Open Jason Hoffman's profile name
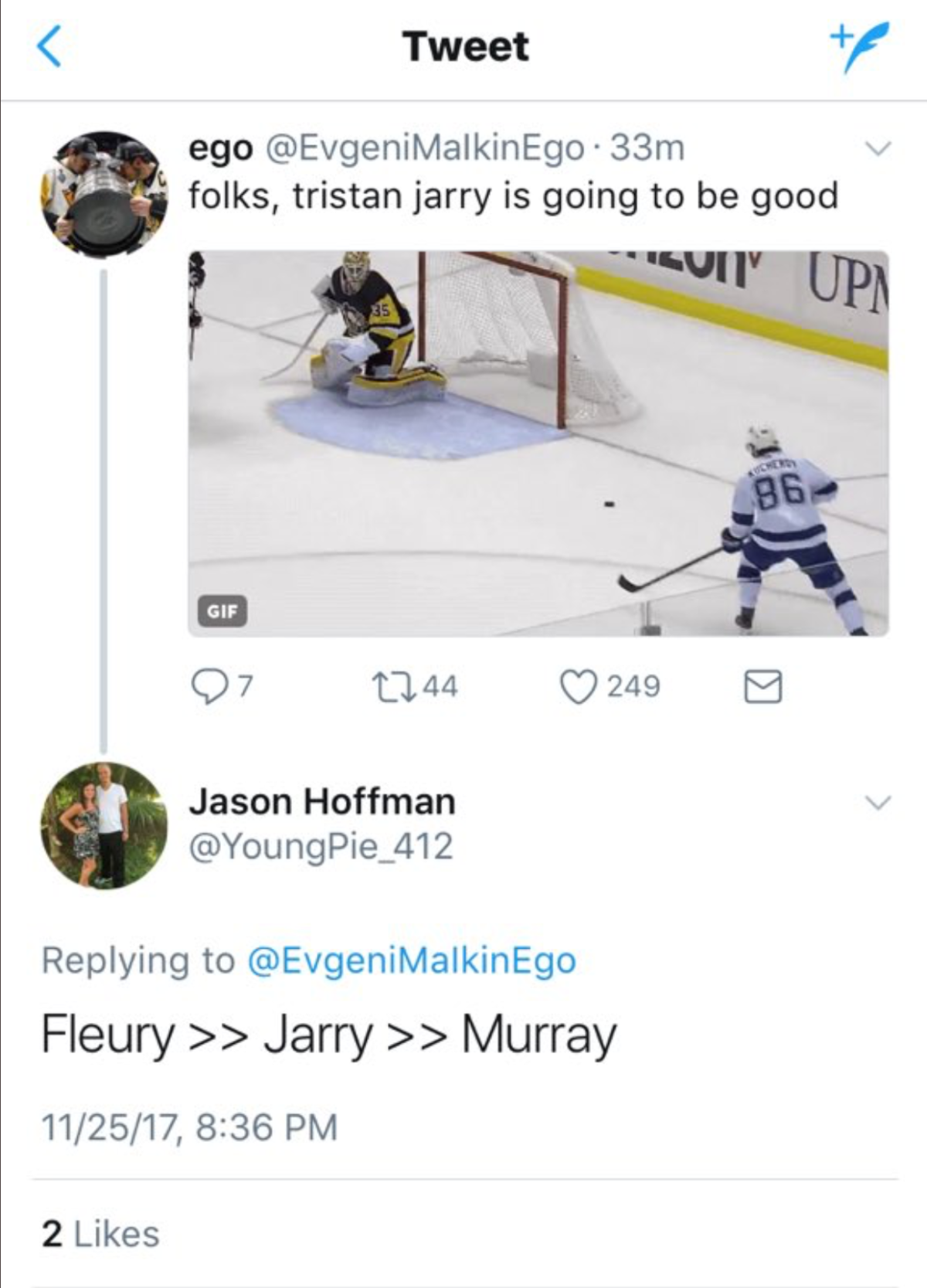Image resolution: width=927 pixels, height=1288 pixels. tap(322, 802)
